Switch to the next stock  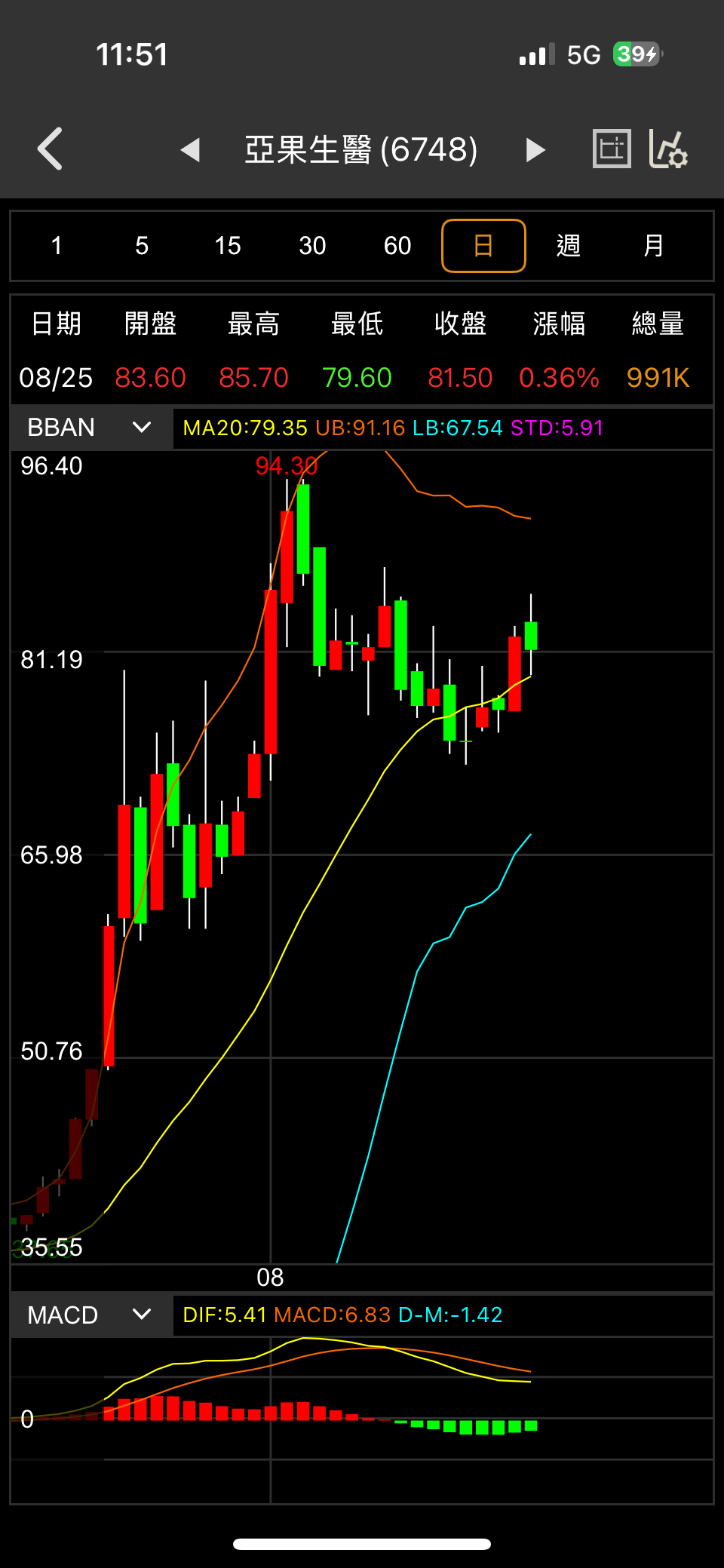pyautogui.click(x=535, y=149)
